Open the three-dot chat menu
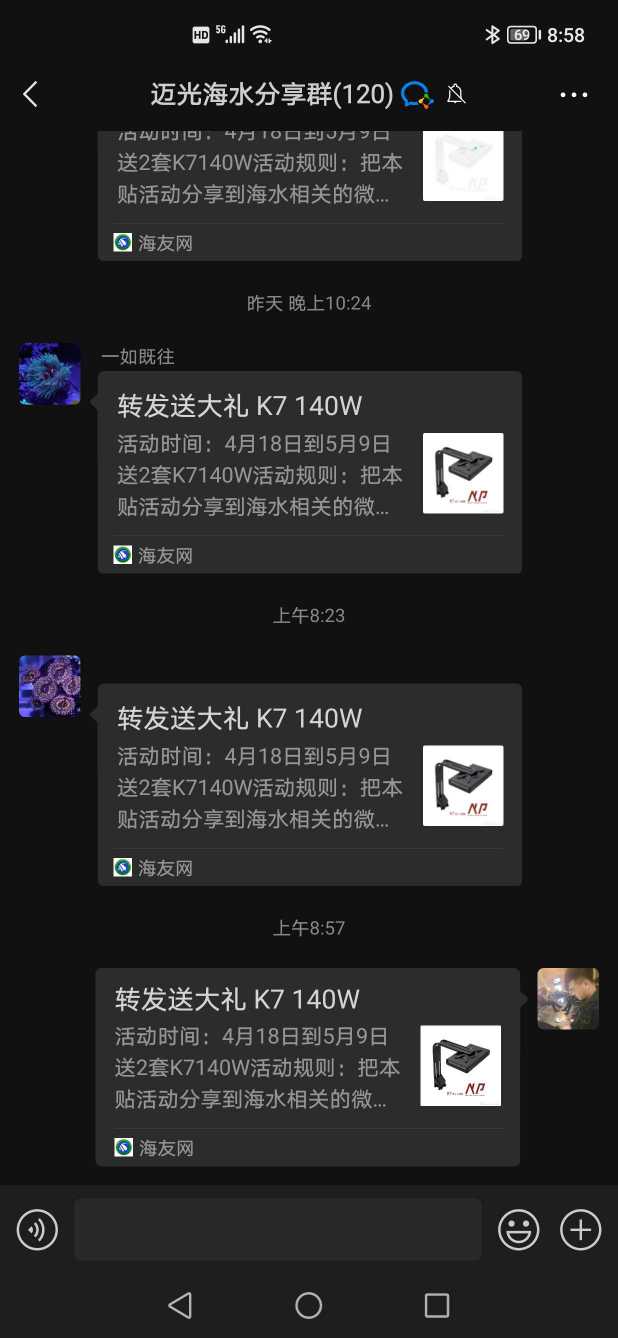Image resolution: width=618 pixels, height=1338 pixels. point(574,95)
